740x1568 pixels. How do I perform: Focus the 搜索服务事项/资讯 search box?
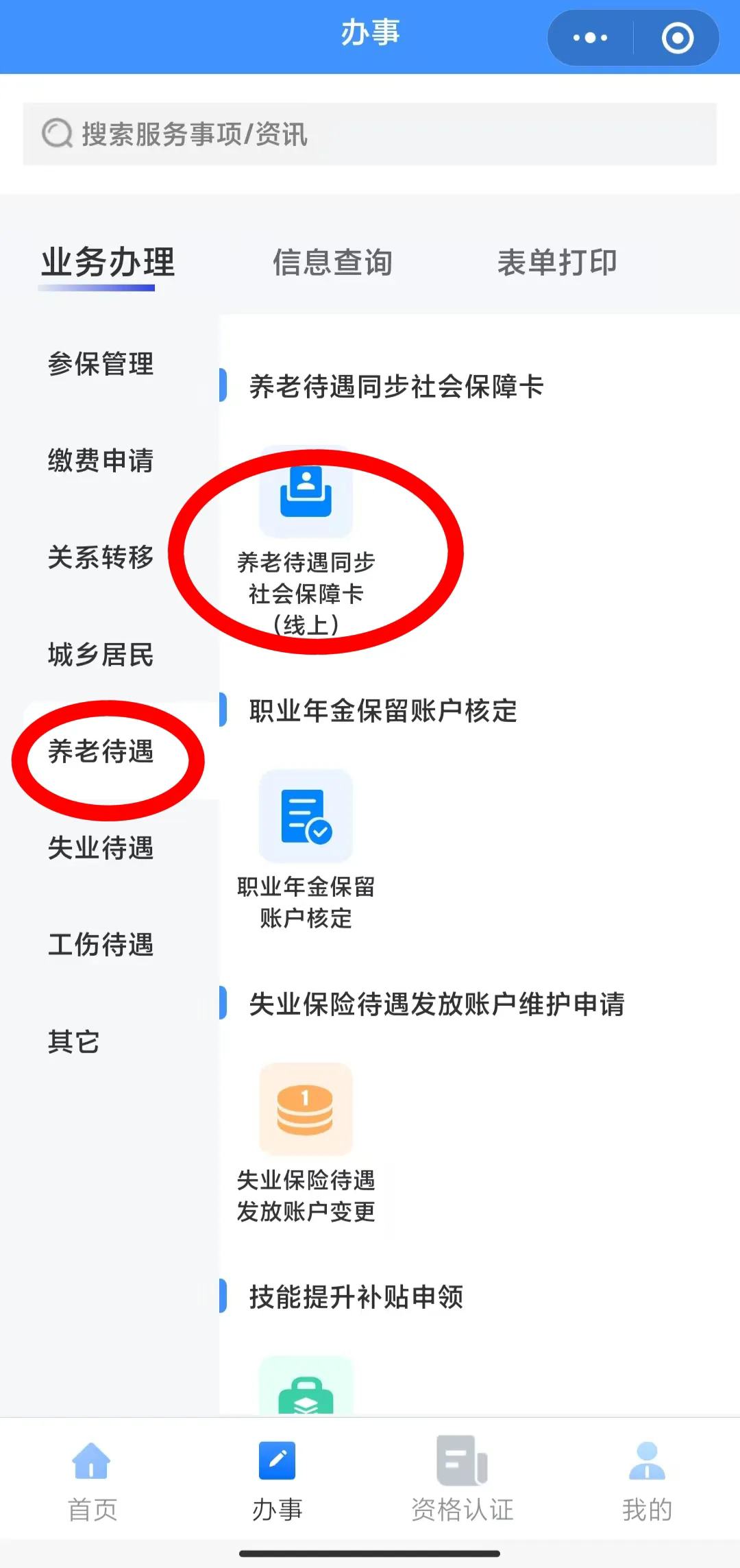[370, 134]
